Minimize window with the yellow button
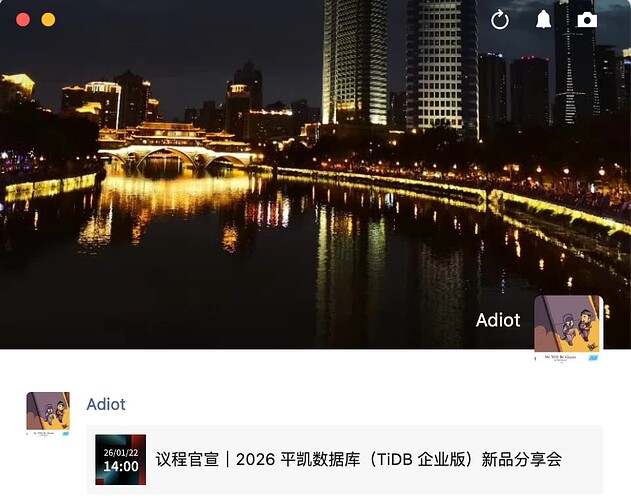631x499 pixels. pyautogui.click(x=48, y=20)
